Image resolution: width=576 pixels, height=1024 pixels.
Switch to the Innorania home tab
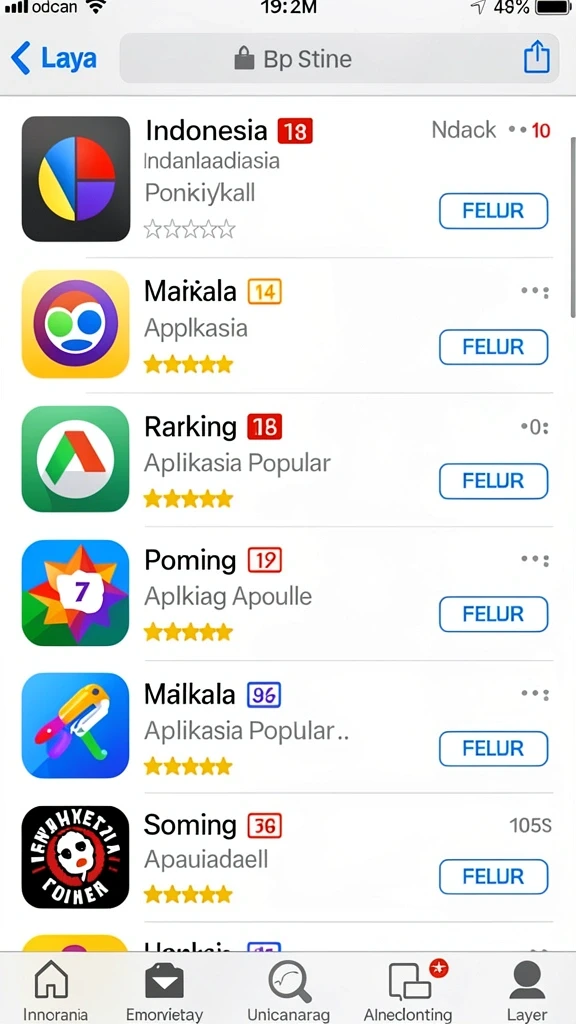(56, 991)
